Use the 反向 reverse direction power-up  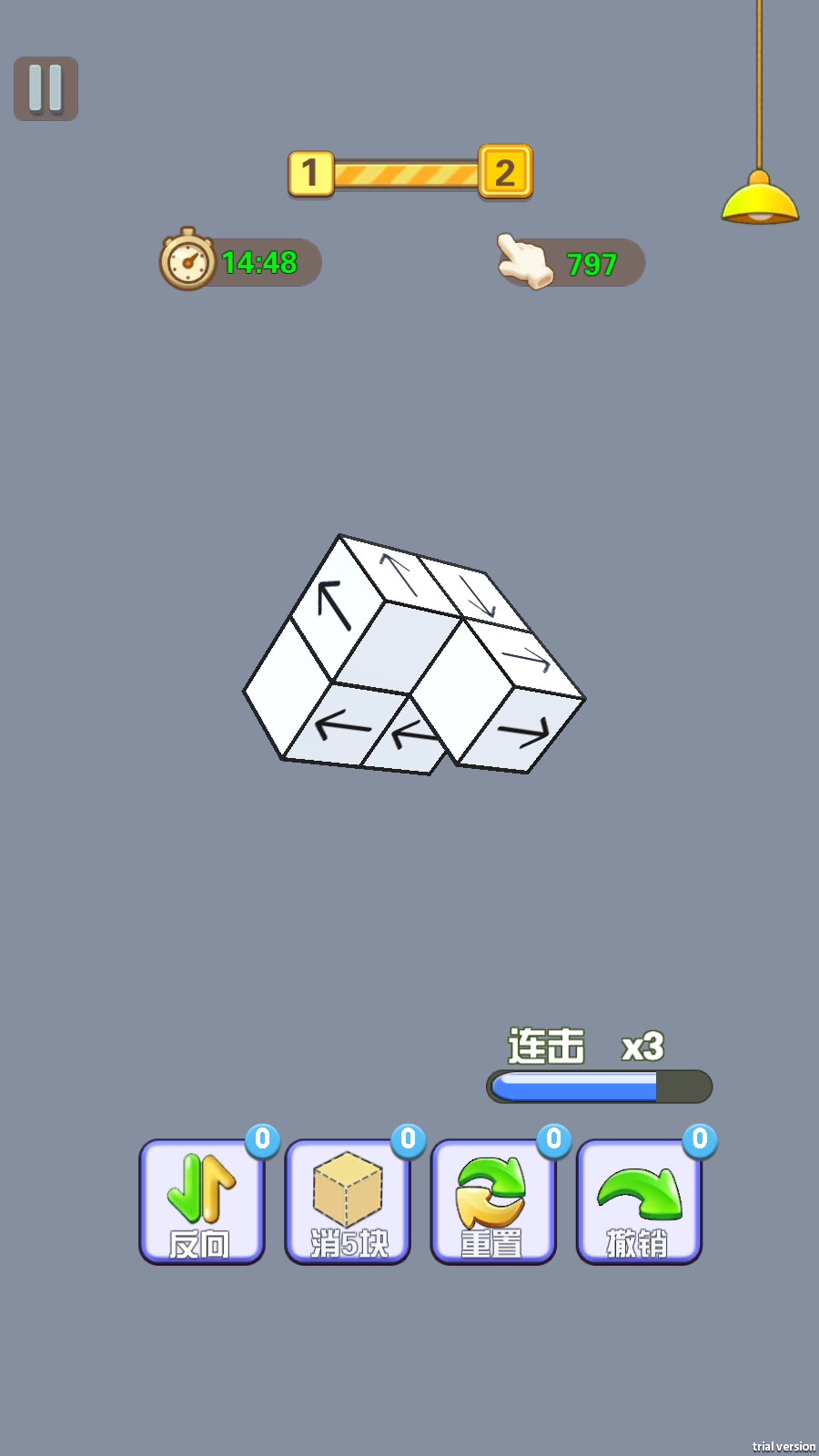pos(201,1201)
